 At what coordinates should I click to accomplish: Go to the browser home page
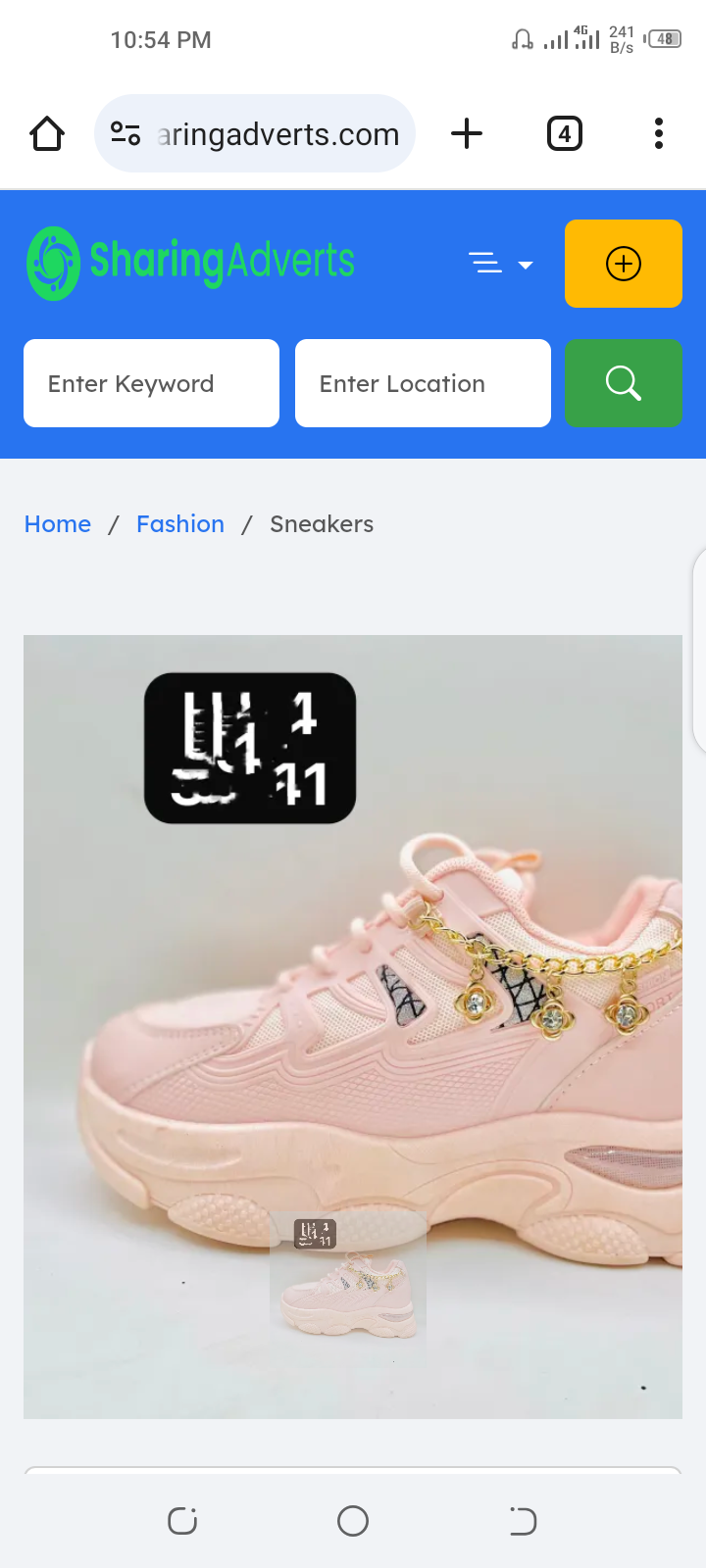point(47,133)
